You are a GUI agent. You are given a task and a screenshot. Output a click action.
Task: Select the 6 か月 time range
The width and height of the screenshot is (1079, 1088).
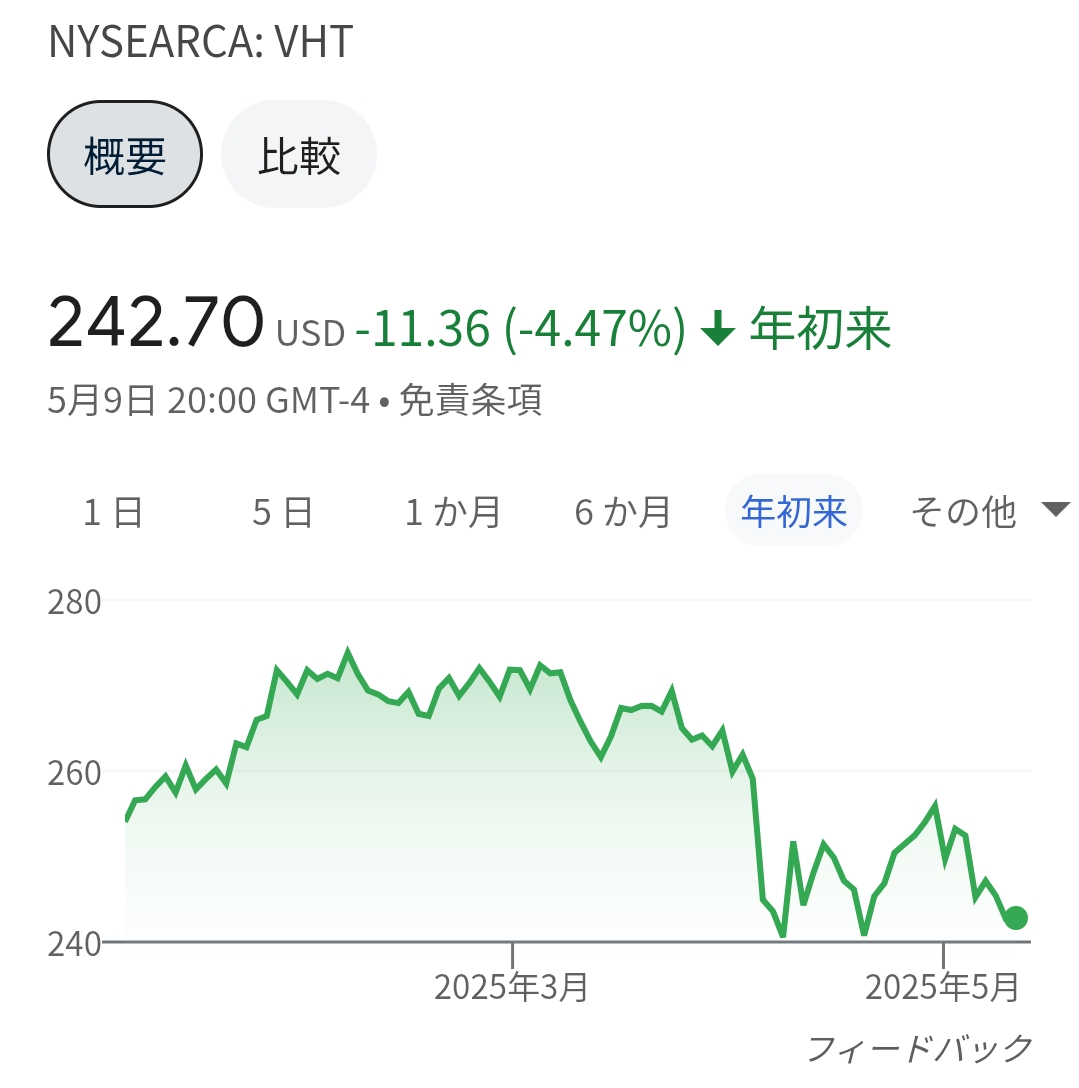point(623,512)
